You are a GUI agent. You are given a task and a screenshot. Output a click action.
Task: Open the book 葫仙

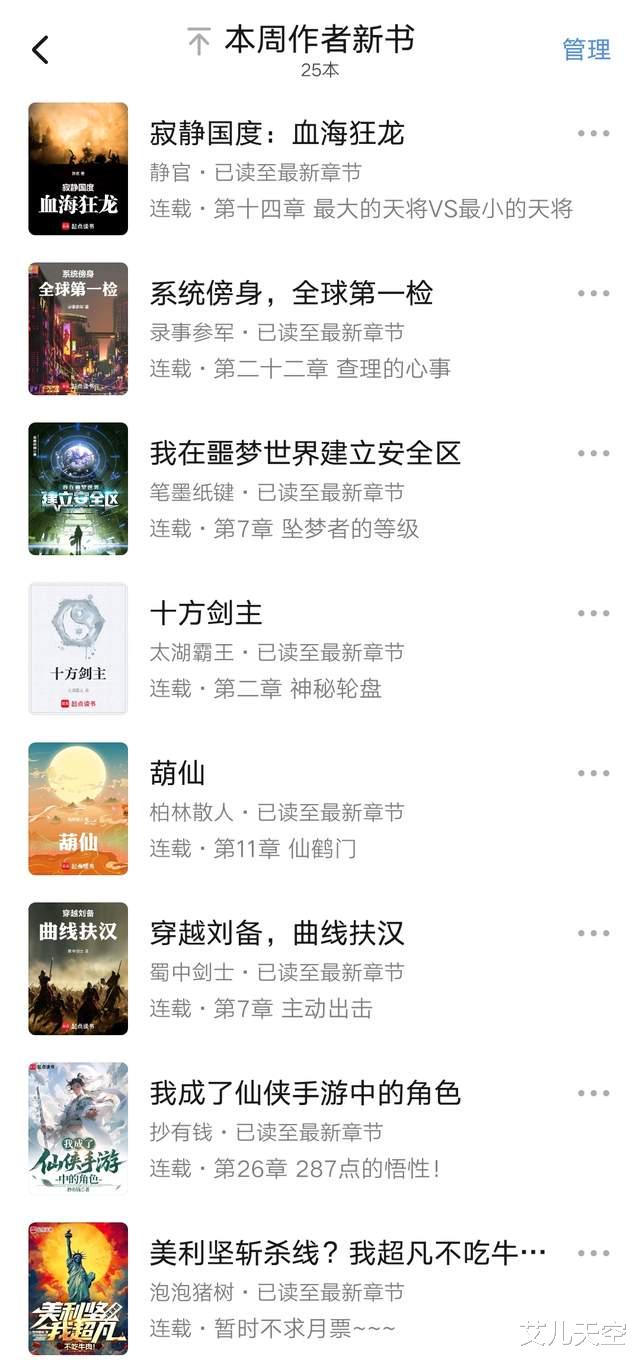pyautogui.click(x=177, y=773)
